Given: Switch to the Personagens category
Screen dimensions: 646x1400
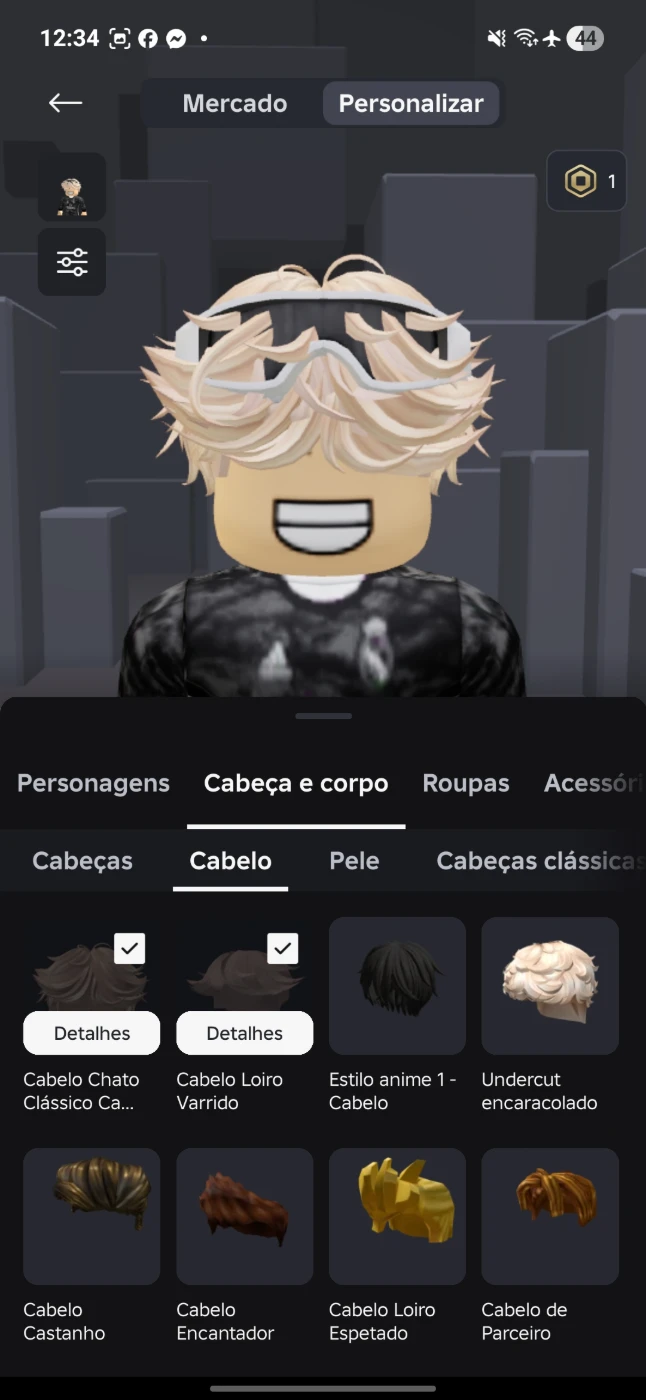Looking at the screenshot, I should click(93, 783).
